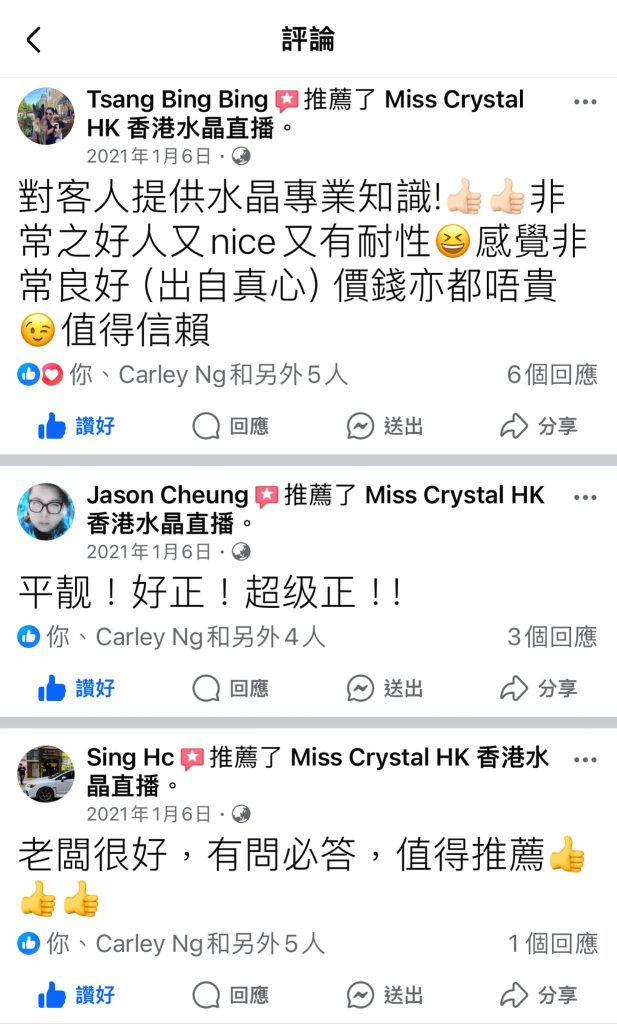Open overflow menu on Tsang Bing Bing's review
The image size is (617, 1024).
coord(585,102)
